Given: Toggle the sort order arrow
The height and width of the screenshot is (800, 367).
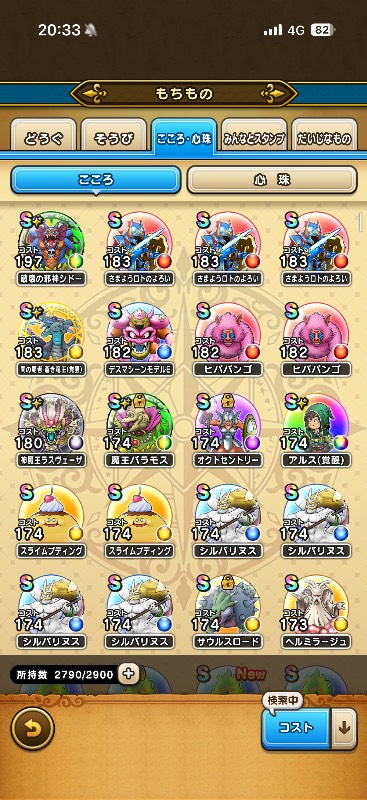Looking at the screenshot, I should [x=344, y=727].
